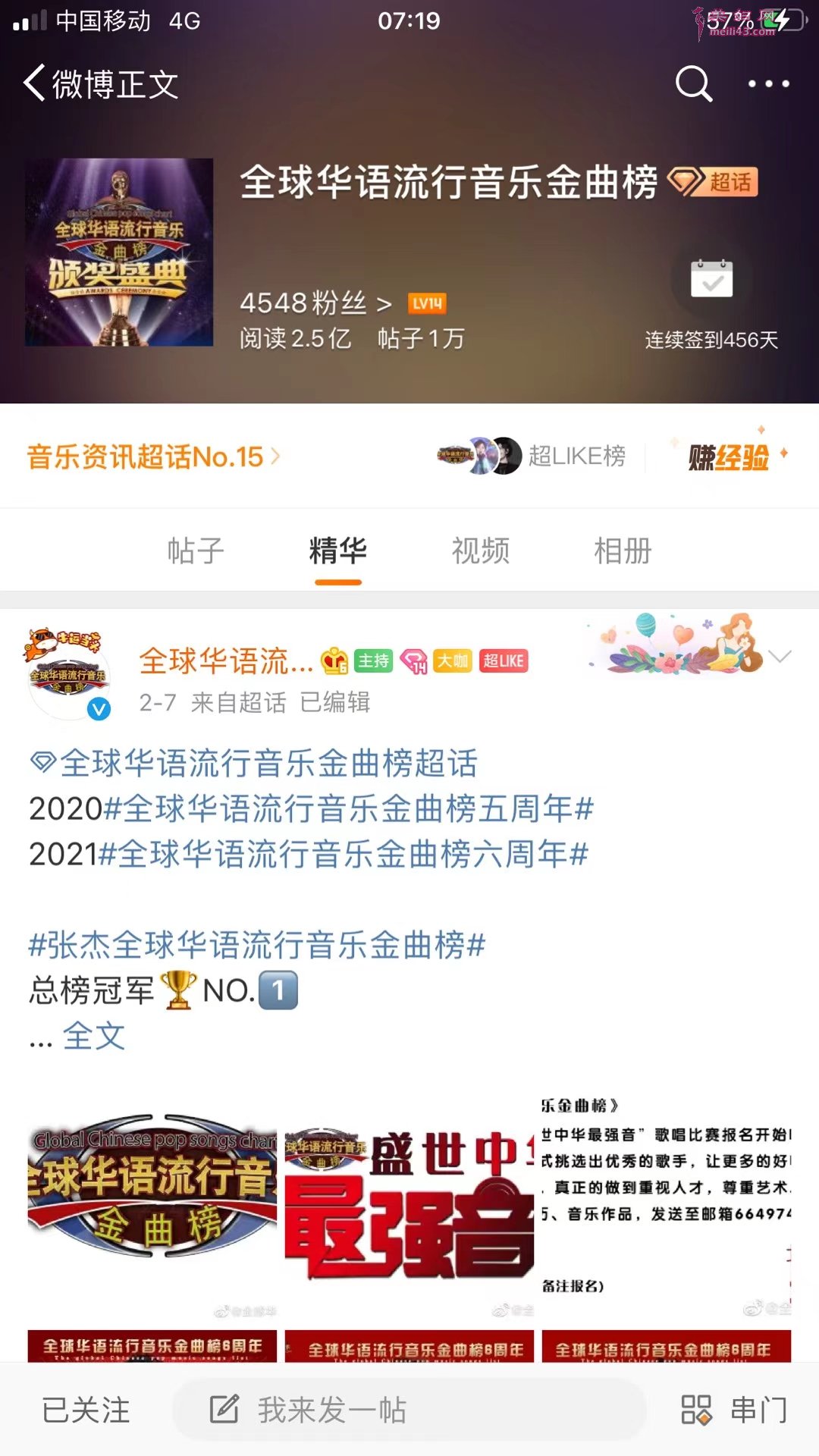Switch to the 帖子 tab
This screenshot has height=1456, width=819.
(196, 551)
